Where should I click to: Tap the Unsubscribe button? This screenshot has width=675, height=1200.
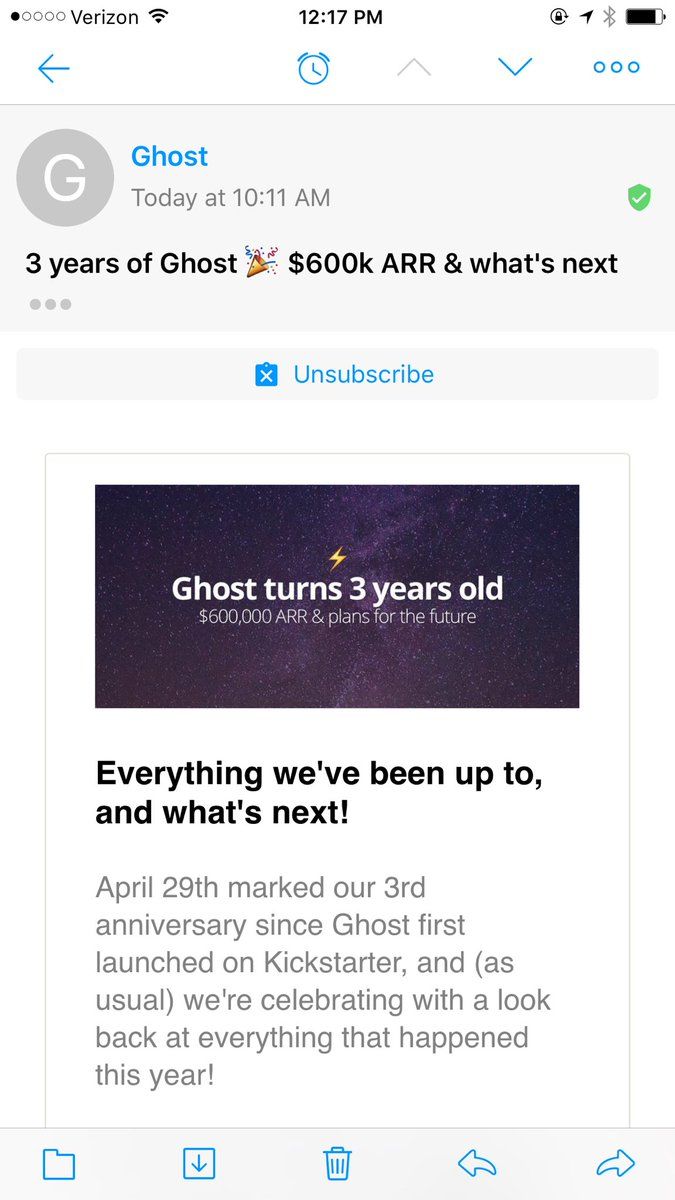click(337, 374)
